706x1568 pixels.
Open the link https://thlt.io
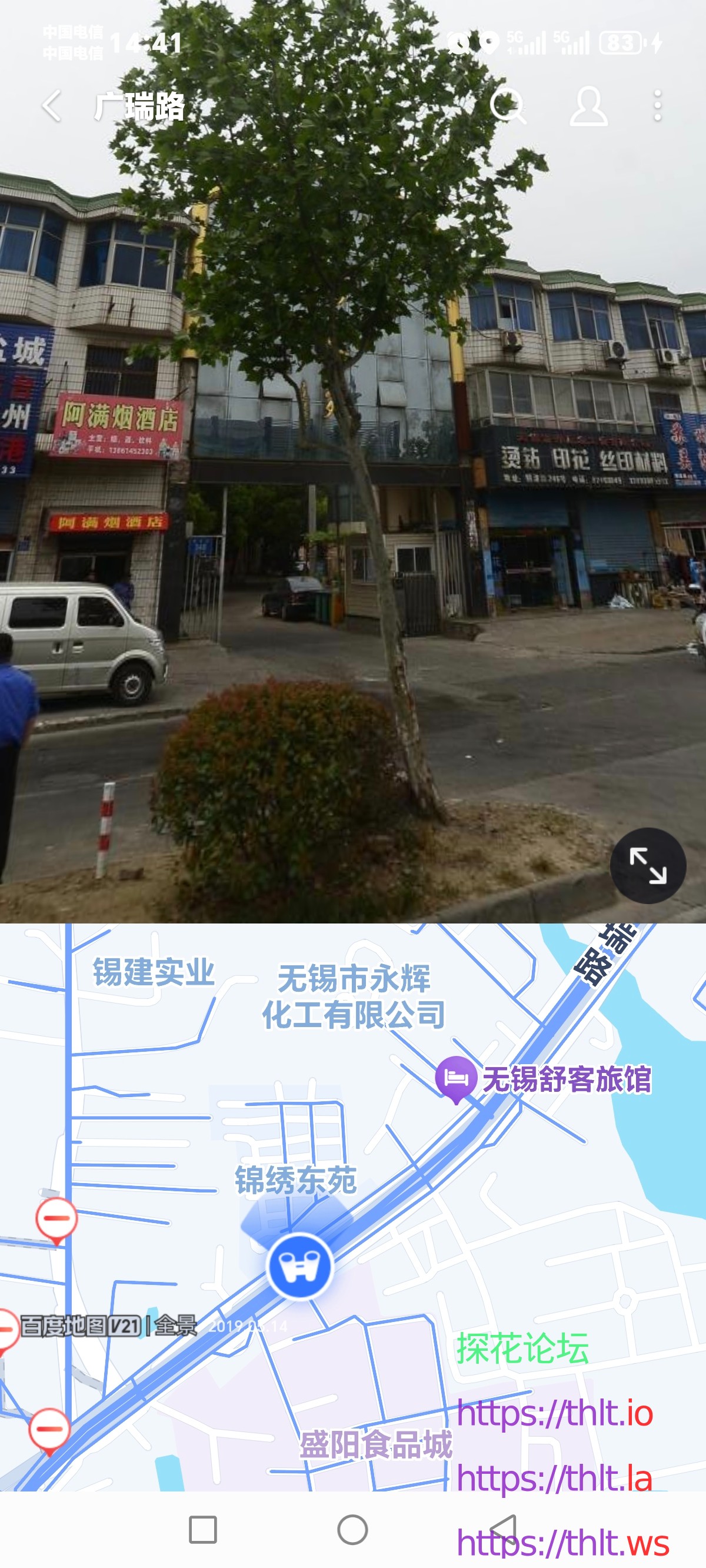[x=555, y=1413]
